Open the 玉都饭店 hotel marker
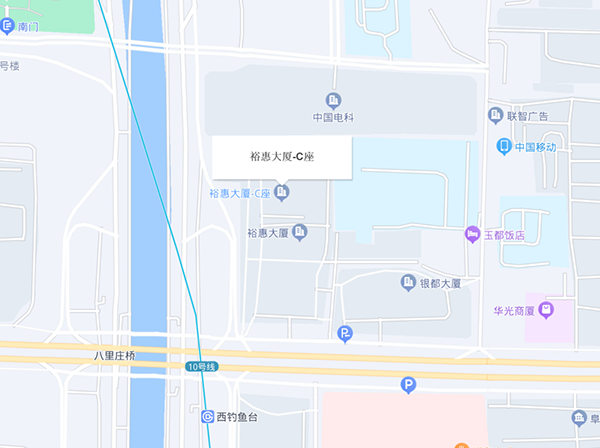 472,233
